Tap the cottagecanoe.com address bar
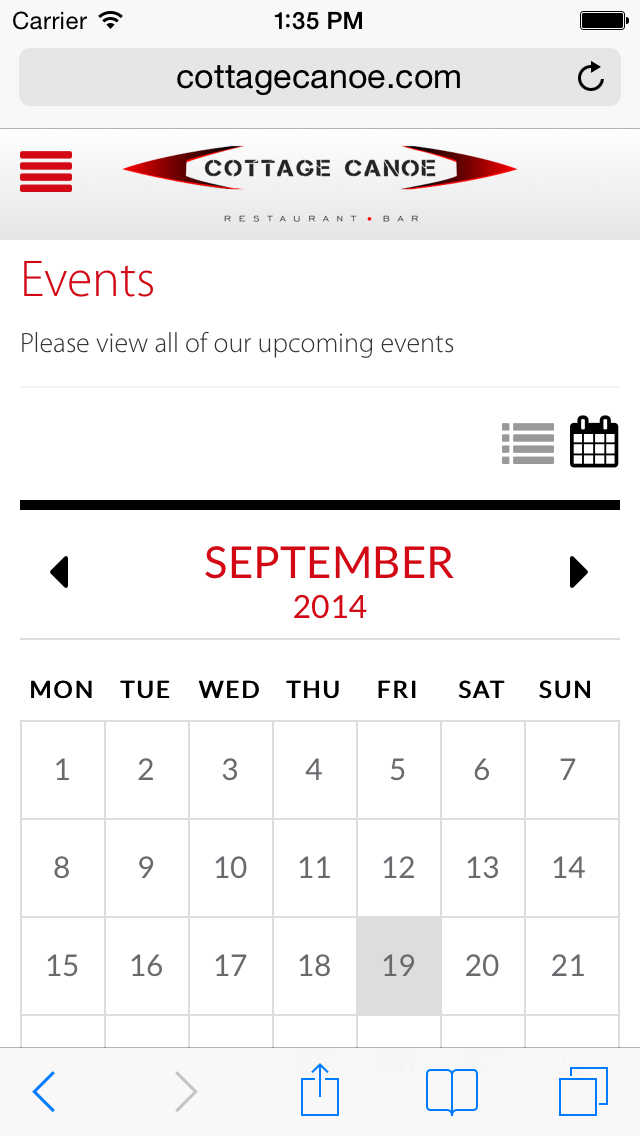Viewport: 640px width, 1136px height. point(318,78)
